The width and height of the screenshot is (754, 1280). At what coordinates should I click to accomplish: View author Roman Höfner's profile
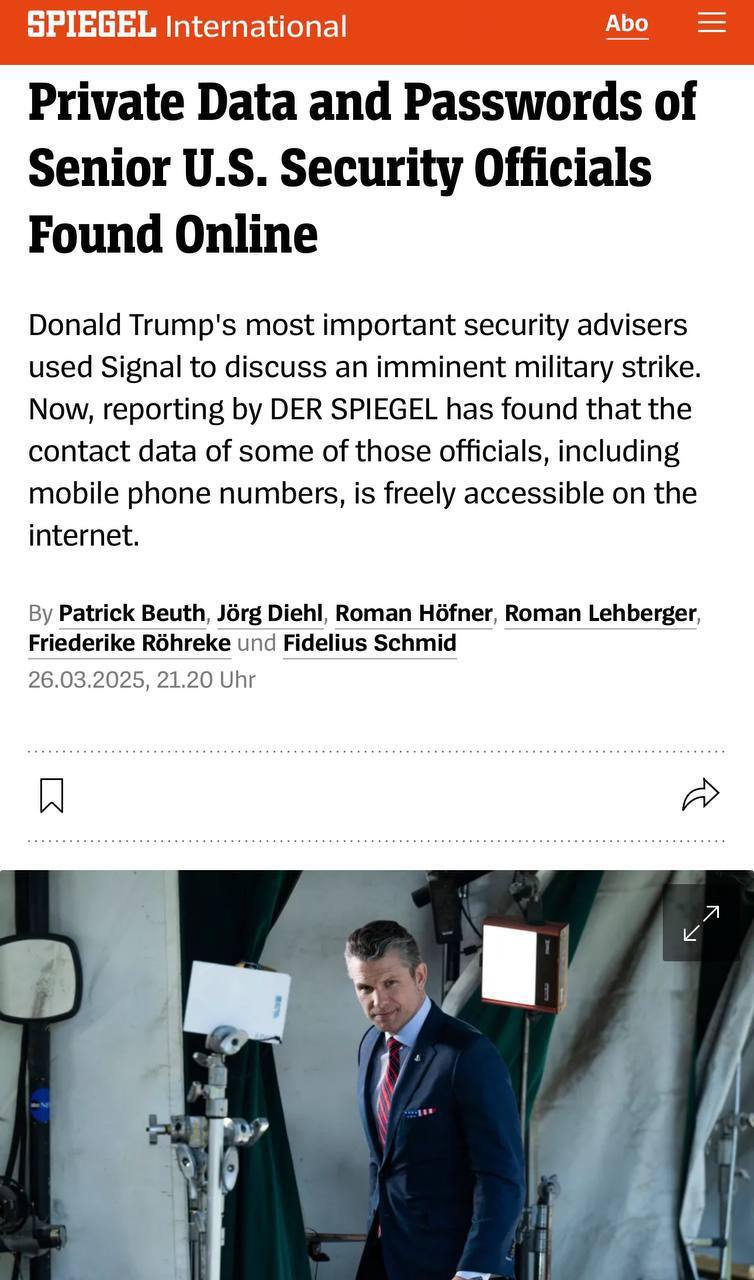[413, 613]
